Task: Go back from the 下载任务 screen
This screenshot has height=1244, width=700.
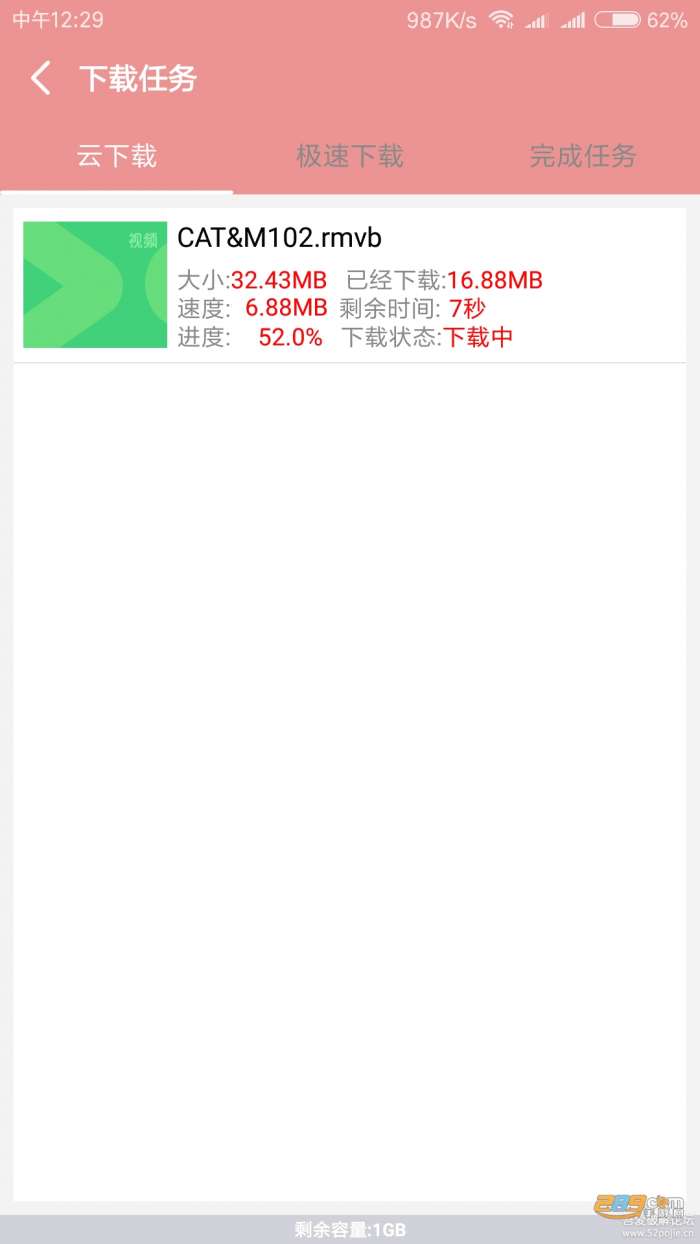Action: click(40, 78)
